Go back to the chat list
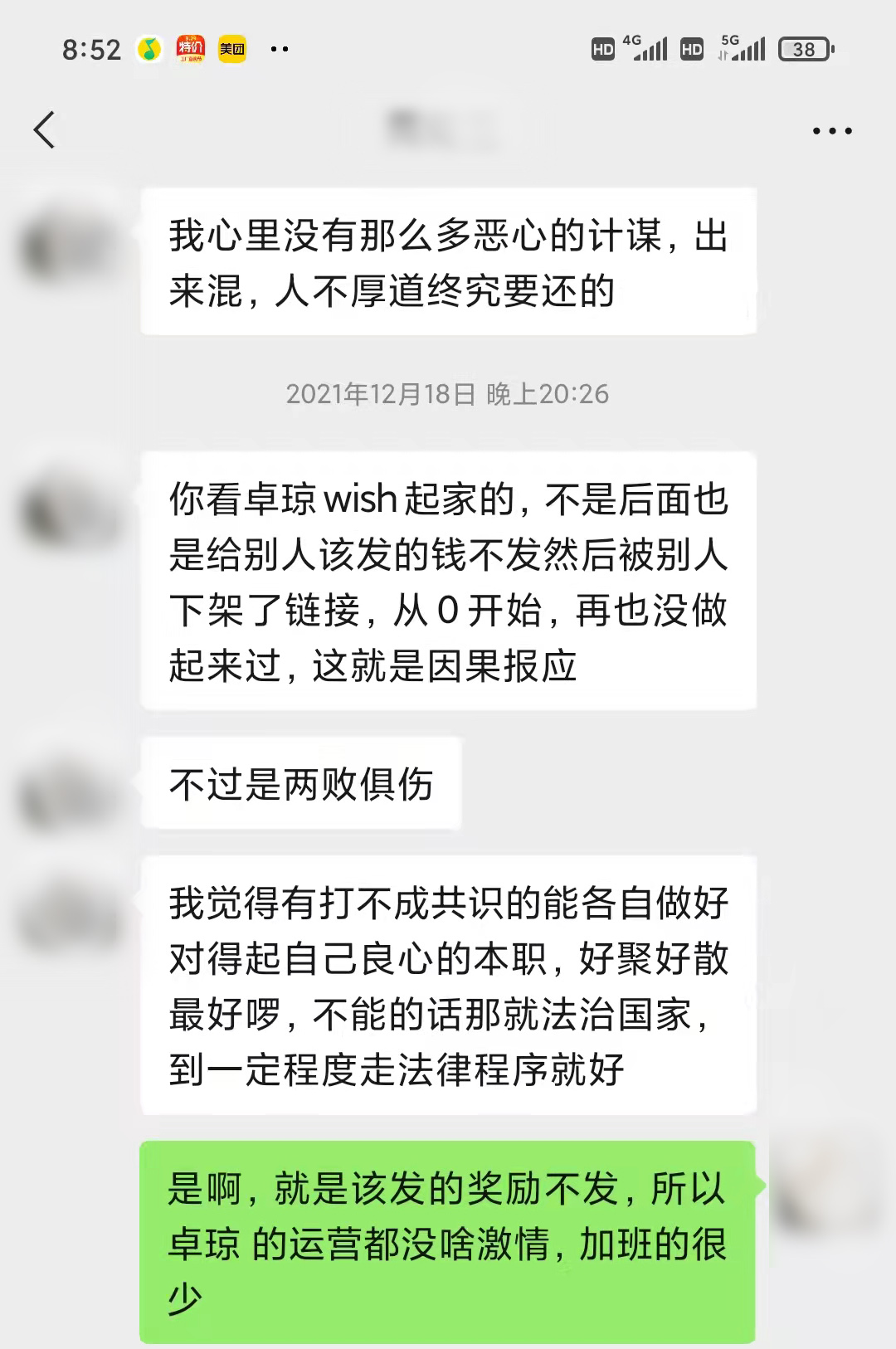This screenshot has width=896, height=1349. pyautogui.click(x=45, y=130)
